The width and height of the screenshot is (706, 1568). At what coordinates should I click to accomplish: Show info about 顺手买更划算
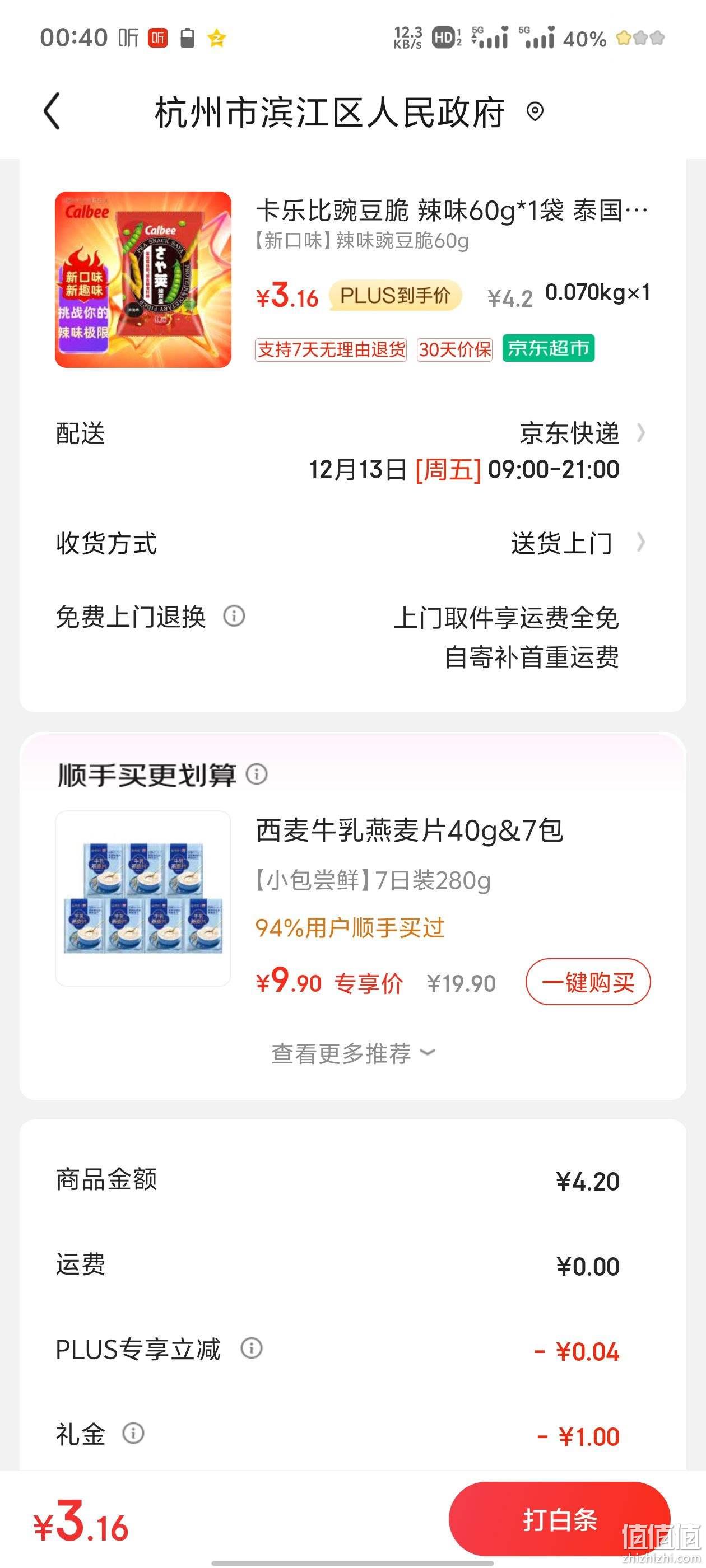click(257, 774)
